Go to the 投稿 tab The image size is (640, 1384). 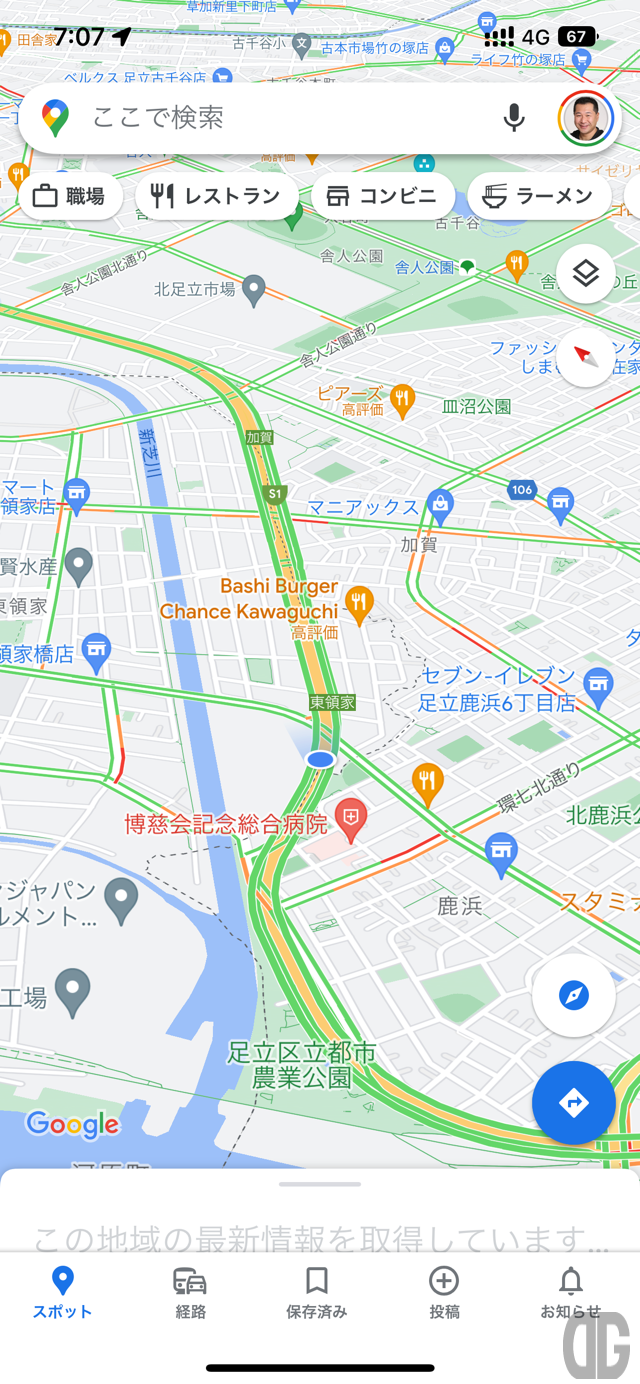click(x=444, y=1292)
